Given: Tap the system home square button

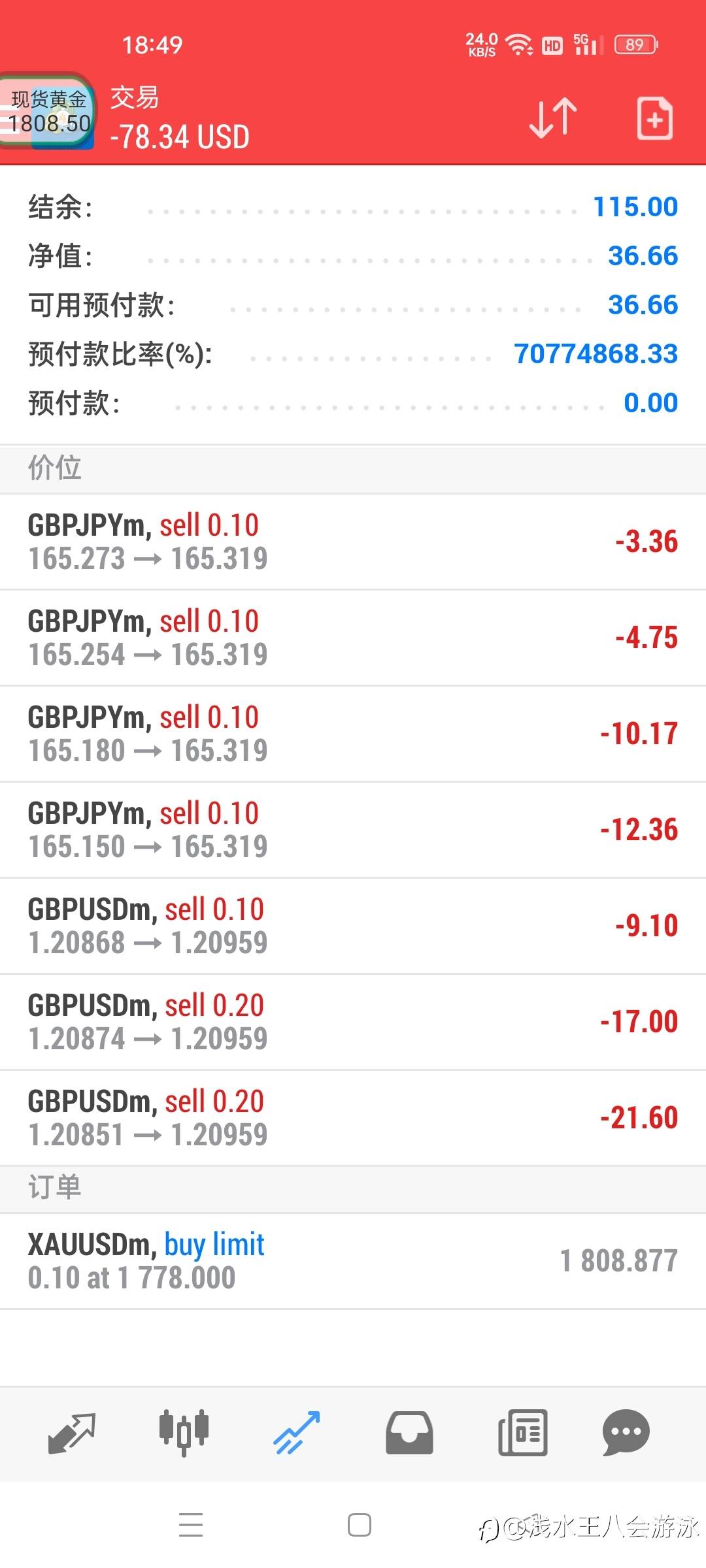Looking at the screenshot, I should [360, 1525].
